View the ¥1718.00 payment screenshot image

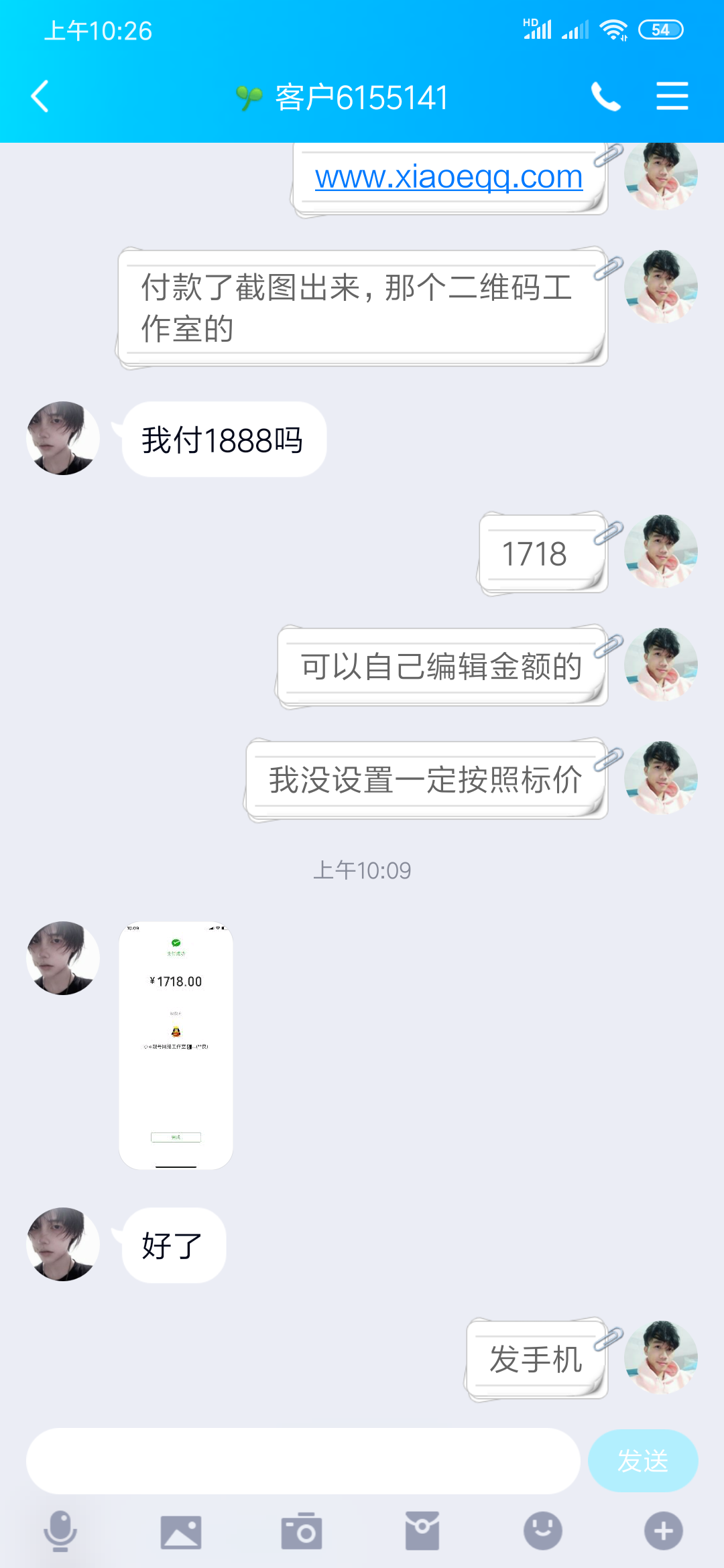tap(176, 1045)
